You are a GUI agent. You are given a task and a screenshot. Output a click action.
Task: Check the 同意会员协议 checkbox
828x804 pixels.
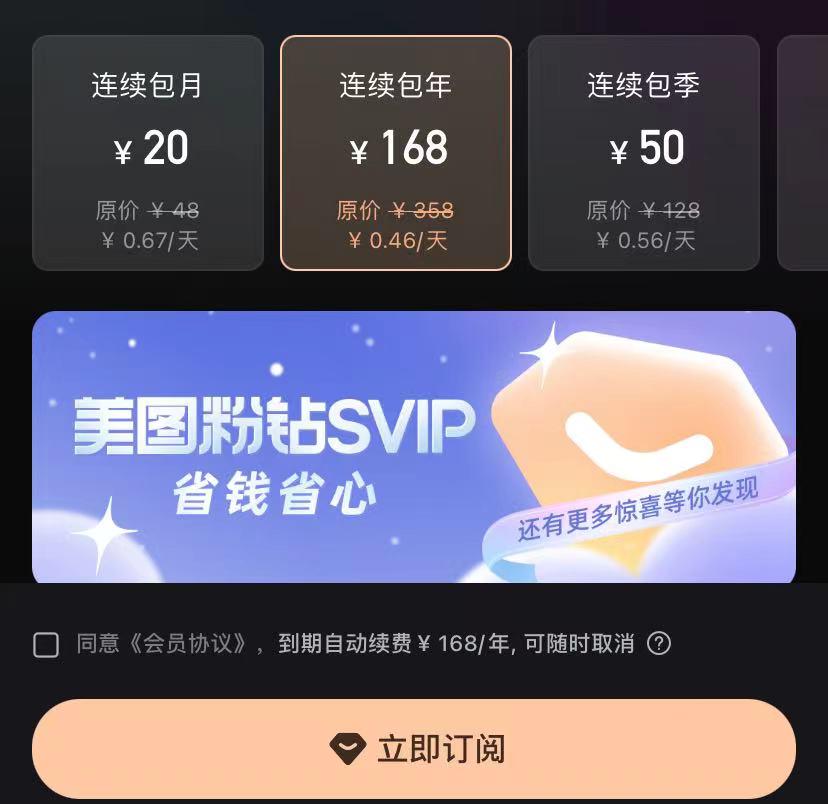46,644
